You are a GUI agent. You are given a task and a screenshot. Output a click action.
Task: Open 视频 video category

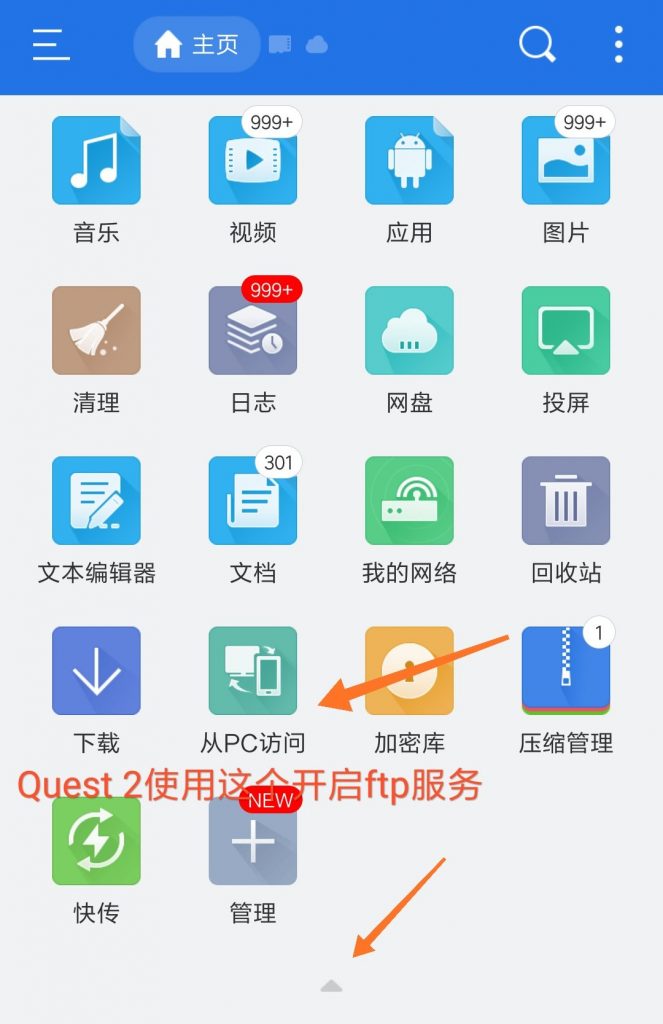point(252,161)
